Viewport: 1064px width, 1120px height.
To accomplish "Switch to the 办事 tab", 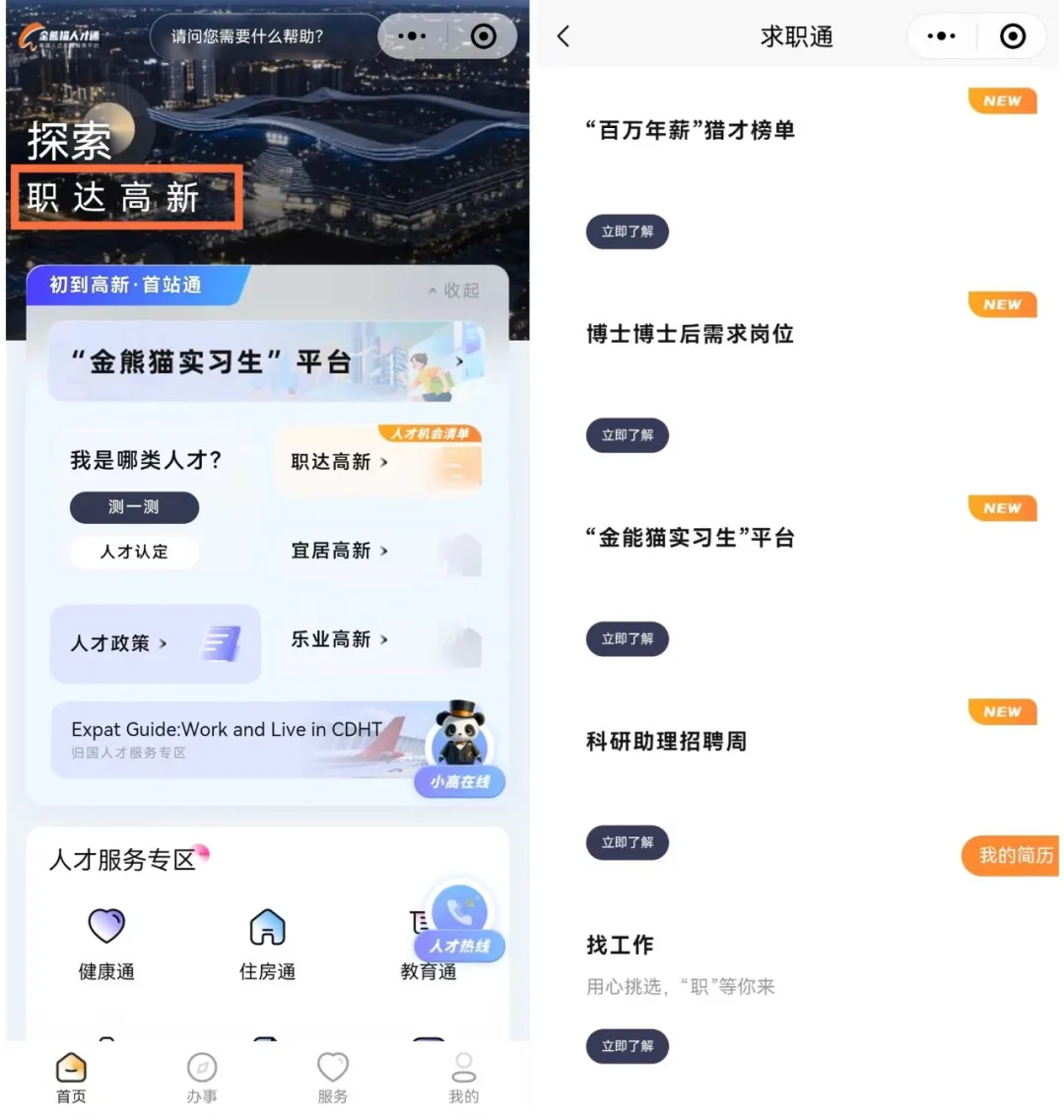I will click(202, 1078).
